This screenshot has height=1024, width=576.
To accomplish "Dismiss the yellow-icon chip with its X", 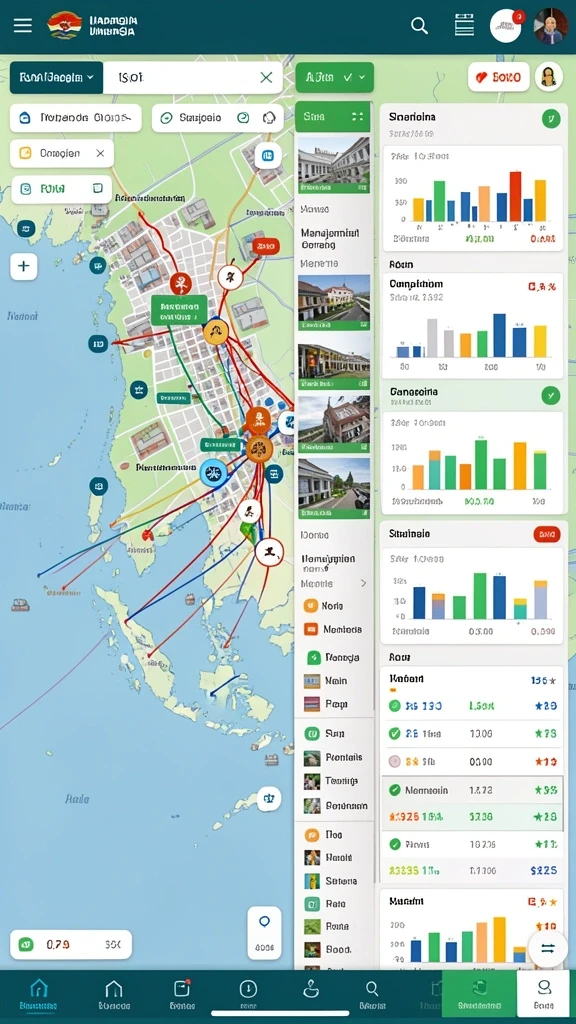I will pyautogui.click(x=100, y=153).
